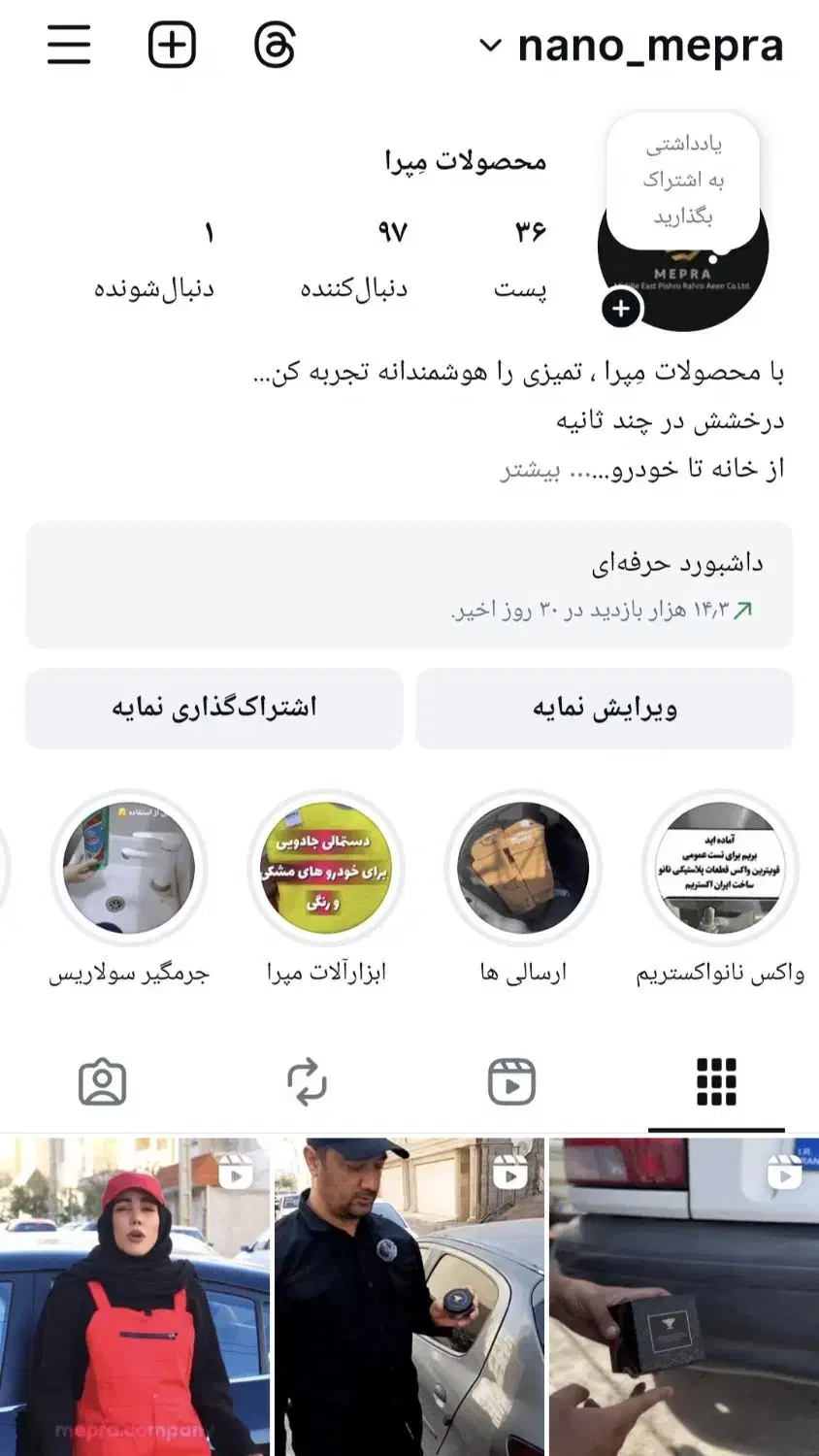Image resolution: width=819 pixels, height=1456 pixels.
Task: Tap ویرایش نمایه button
Action: pos(605,709)
